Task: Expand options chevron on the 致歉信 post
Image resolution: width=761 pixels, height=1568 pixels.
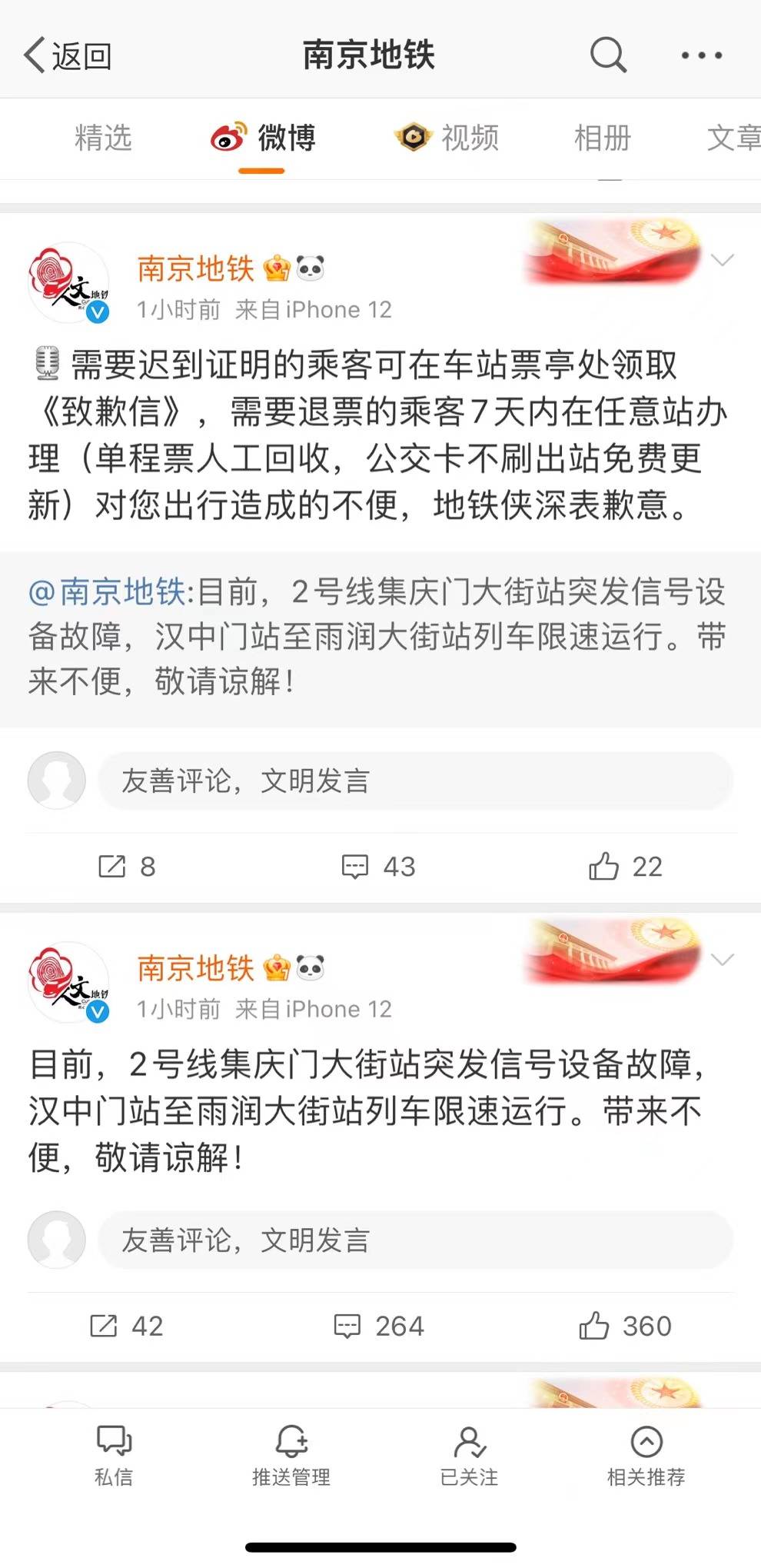Action: (723, 260)
